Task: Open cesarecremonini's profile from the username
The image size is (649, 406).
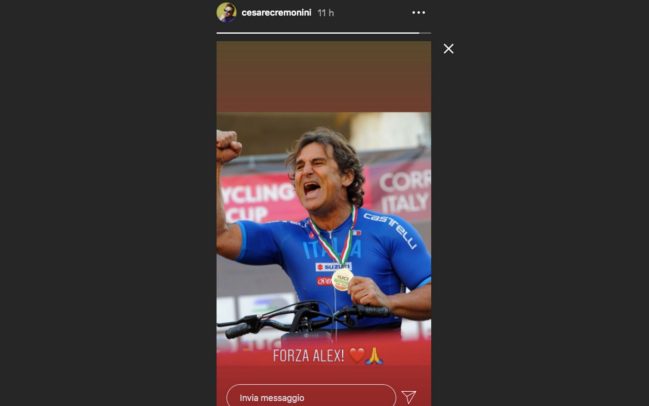Action: click(x=275, y=13)
